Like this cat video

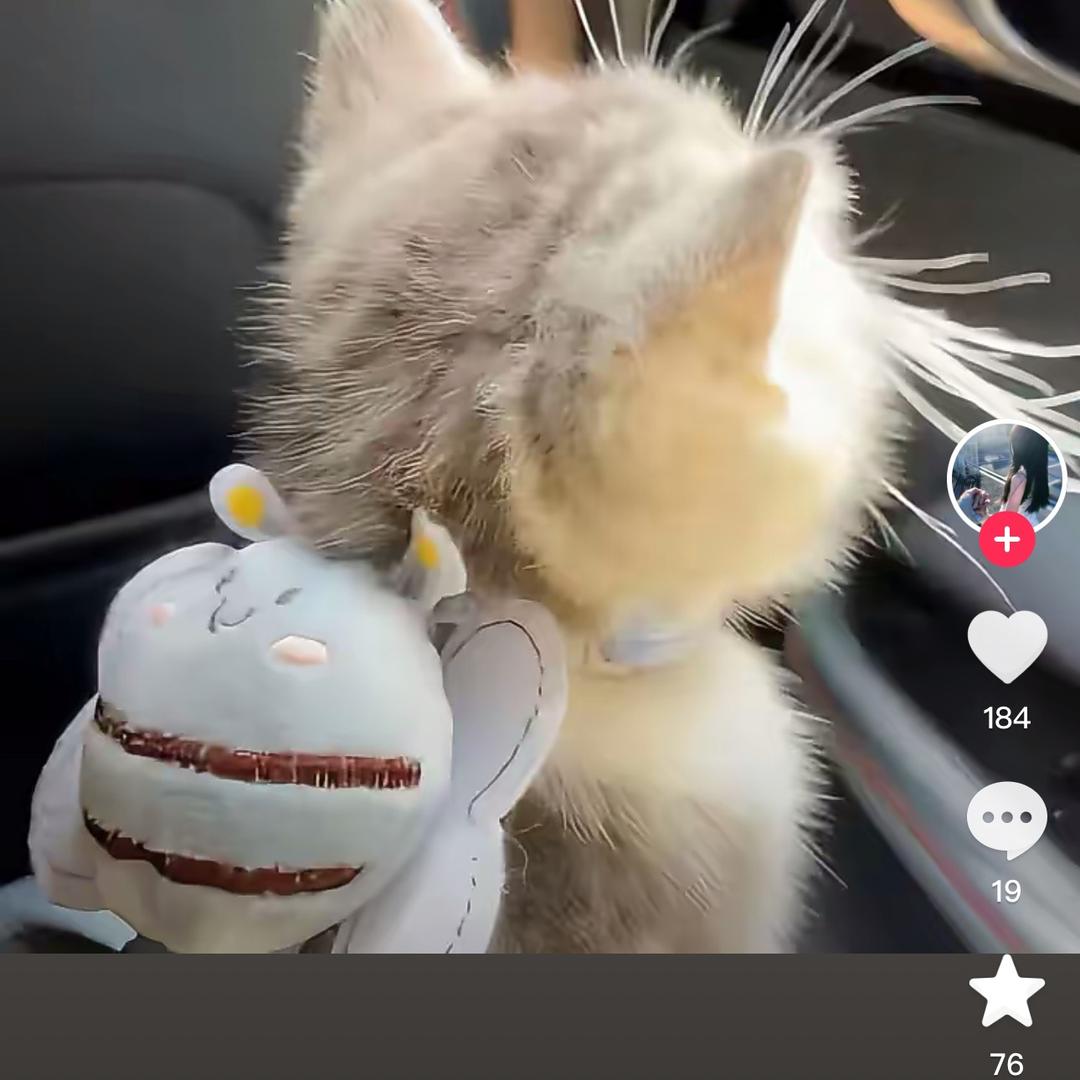click(x=1007, y=645)
